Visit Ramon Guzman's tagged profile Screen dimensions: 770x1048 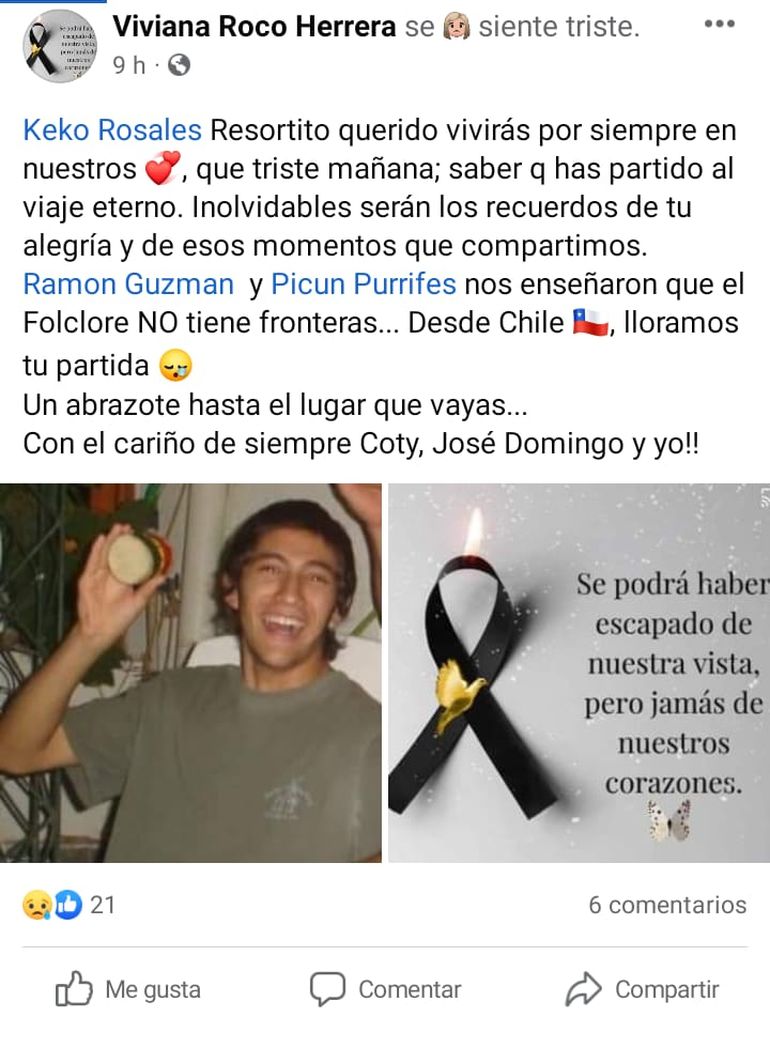pyautogui.click(x=128, y=284)
